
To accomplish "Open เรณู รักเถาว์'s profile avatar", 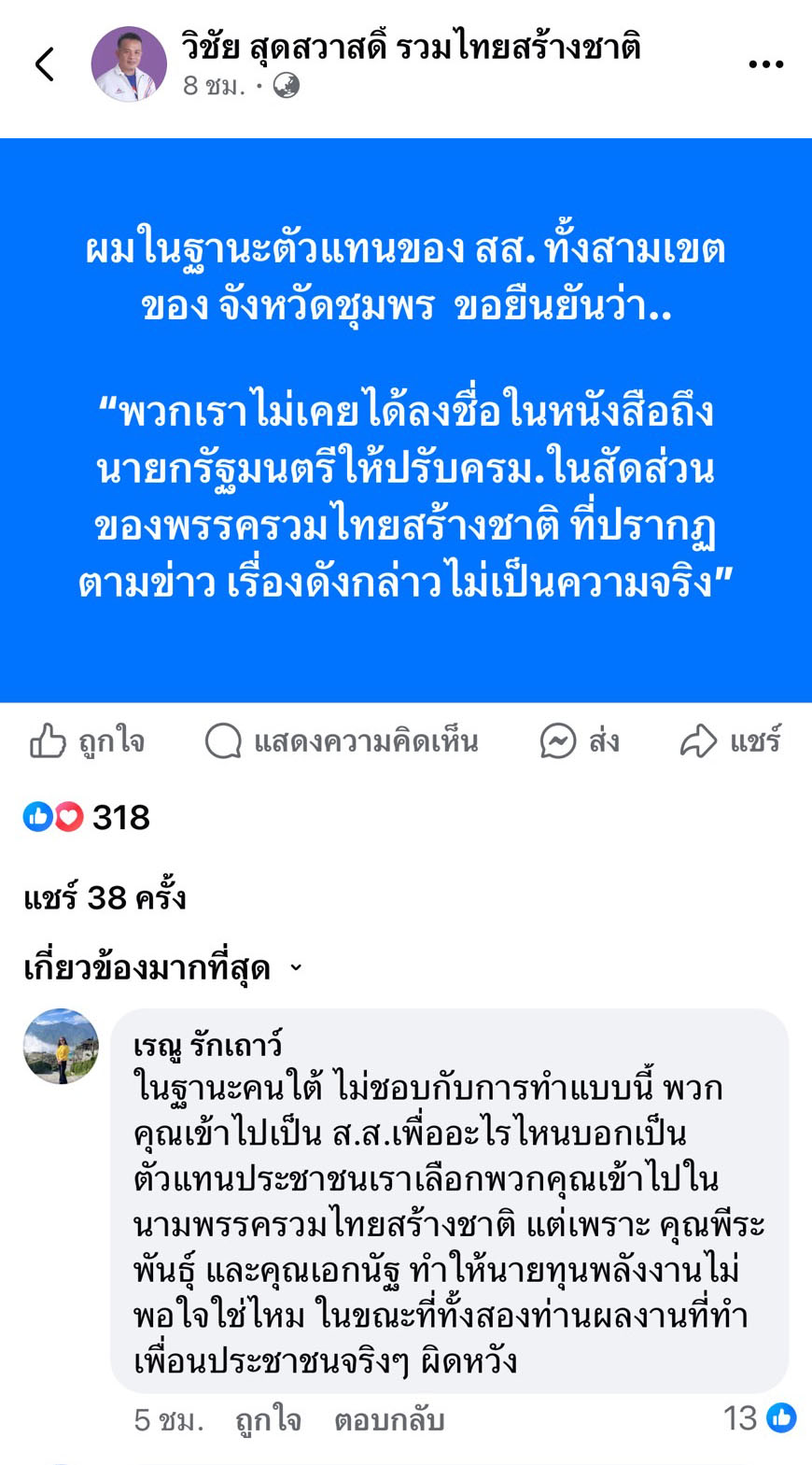I will click(x=61, y=1046).
